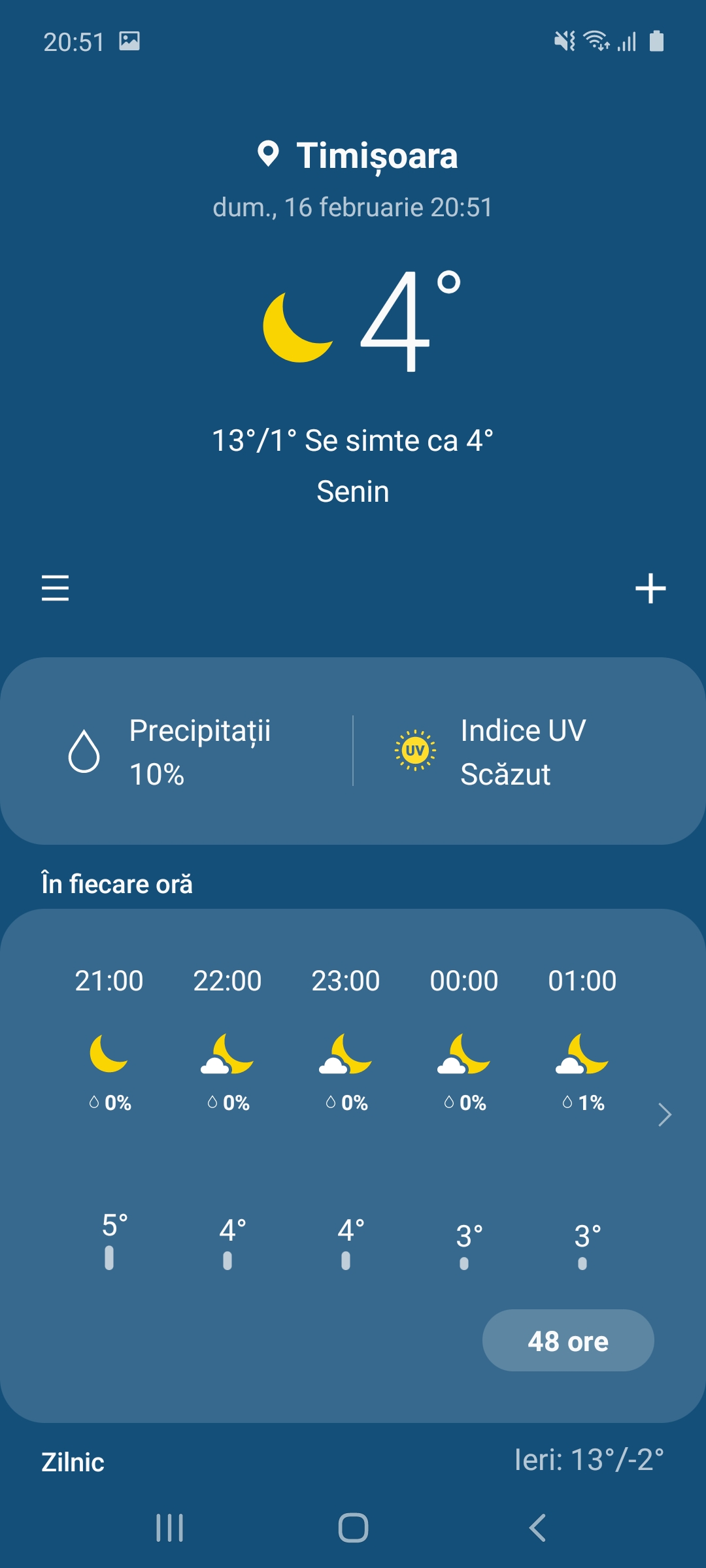
Task: Open the Precipitații 10% details
Action: coord(176,751)
